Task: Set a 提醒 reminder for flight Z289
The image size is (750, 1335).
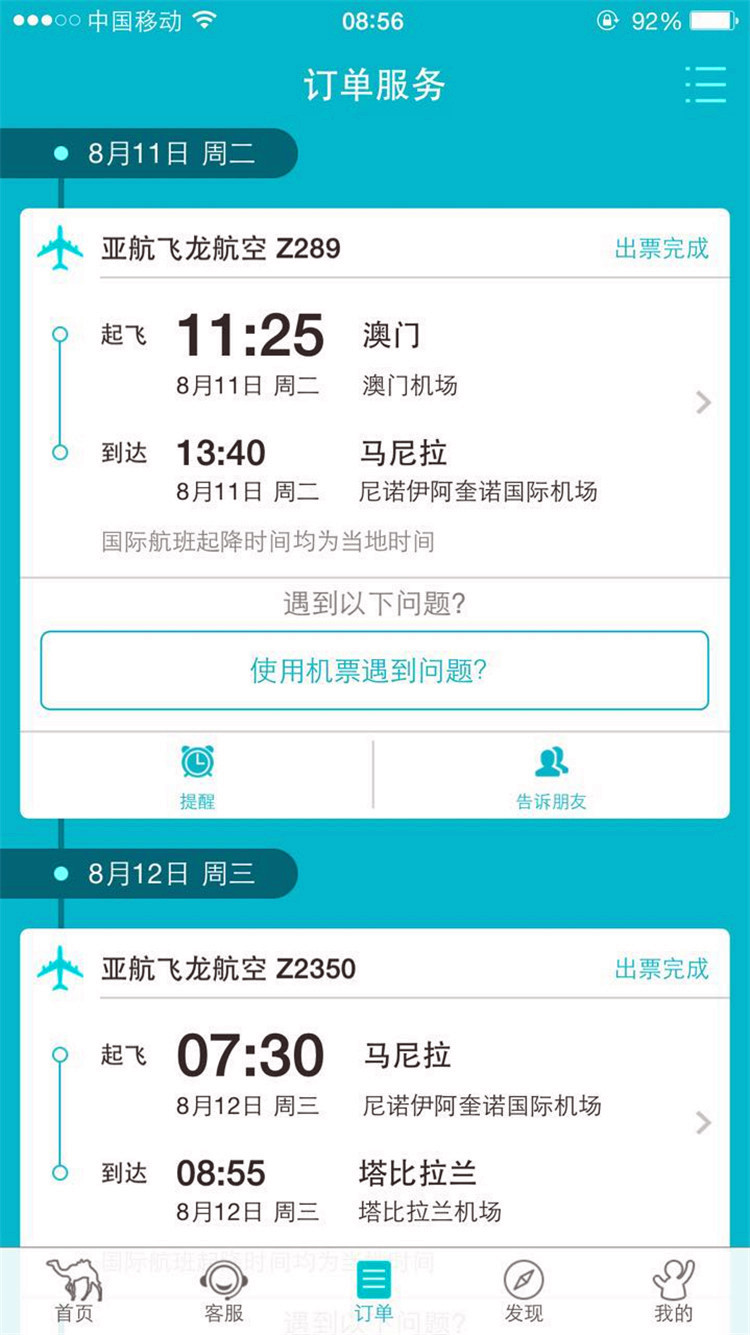Action: coord(197,776)
